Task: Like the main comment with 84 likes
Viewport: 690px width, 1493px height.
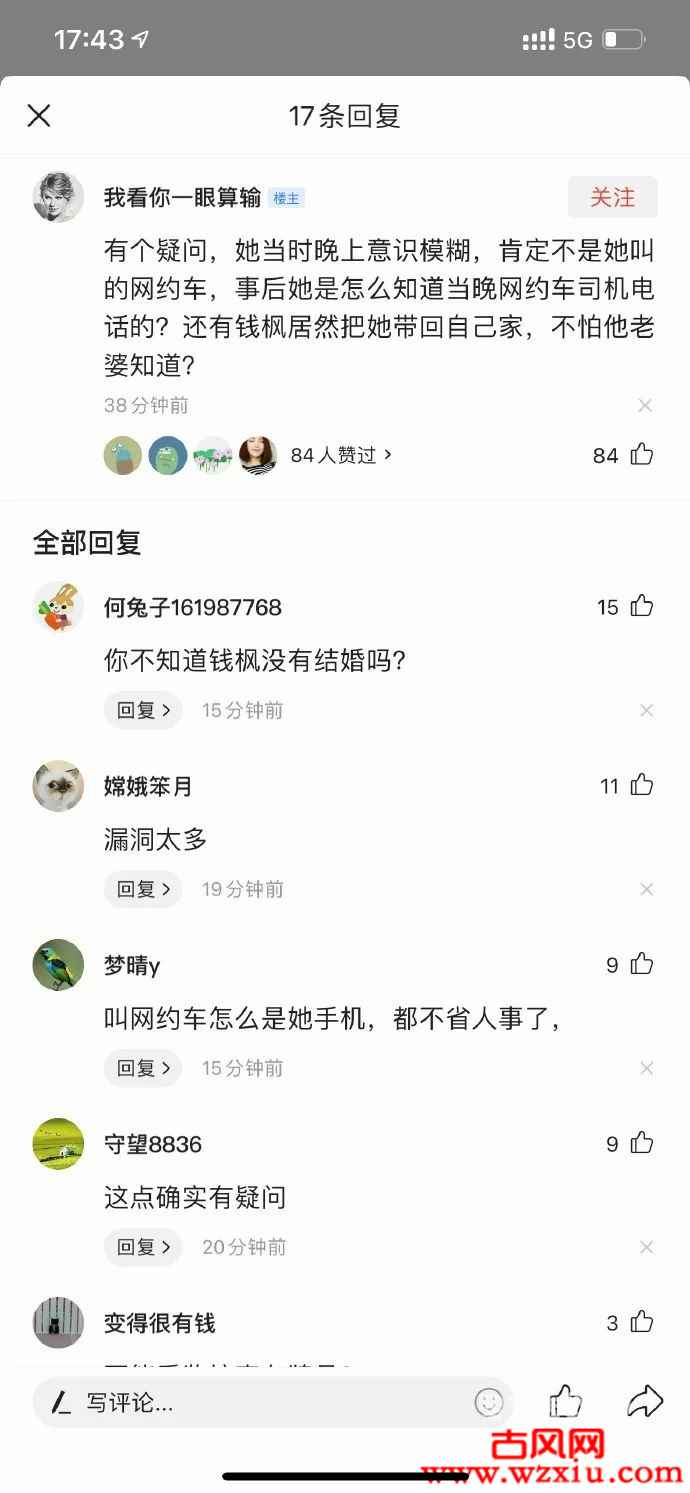Action: pyautogui.click(x=642, y=455)
